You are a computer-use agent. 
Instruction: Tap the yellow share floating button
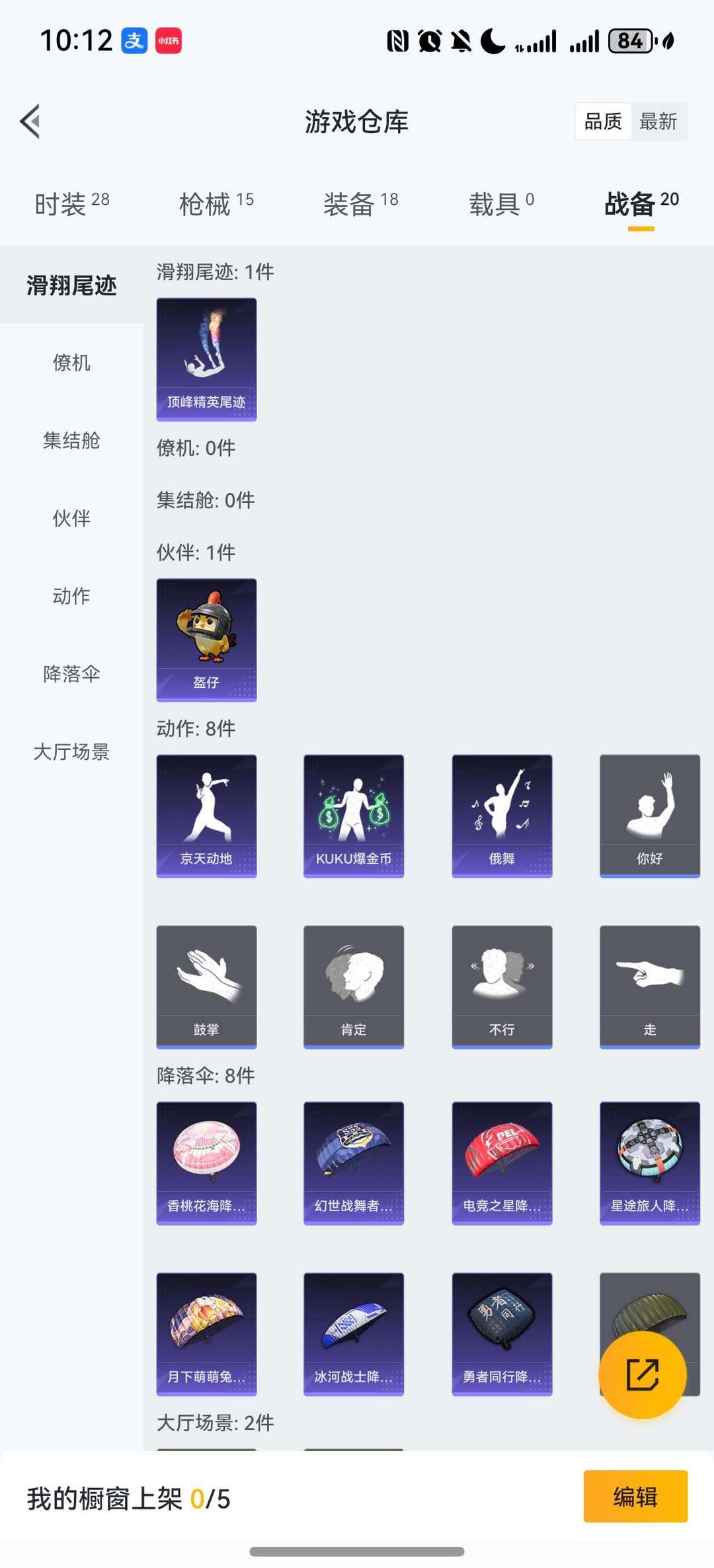pos(642,1375)
